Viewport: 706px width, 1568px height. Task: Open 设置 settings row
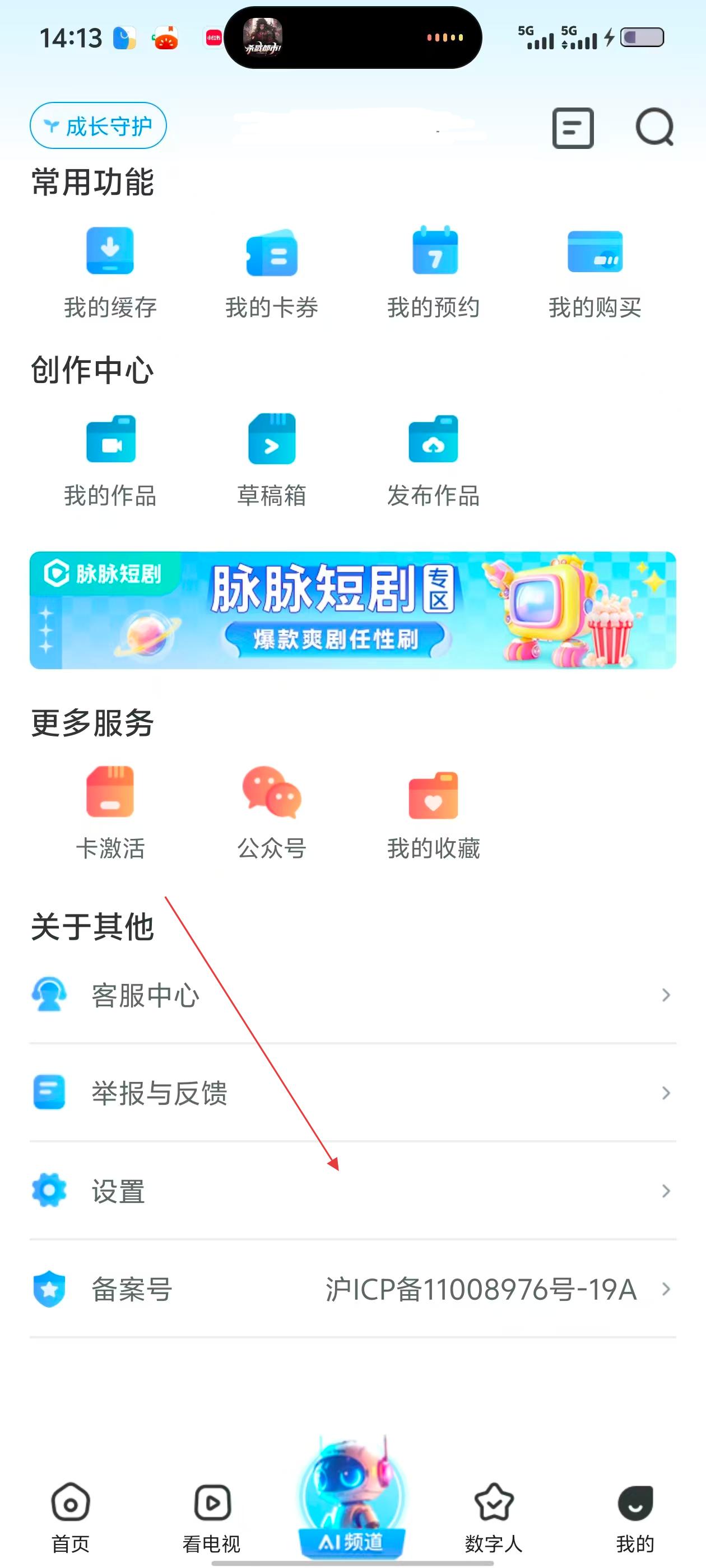click(352, 1191)
